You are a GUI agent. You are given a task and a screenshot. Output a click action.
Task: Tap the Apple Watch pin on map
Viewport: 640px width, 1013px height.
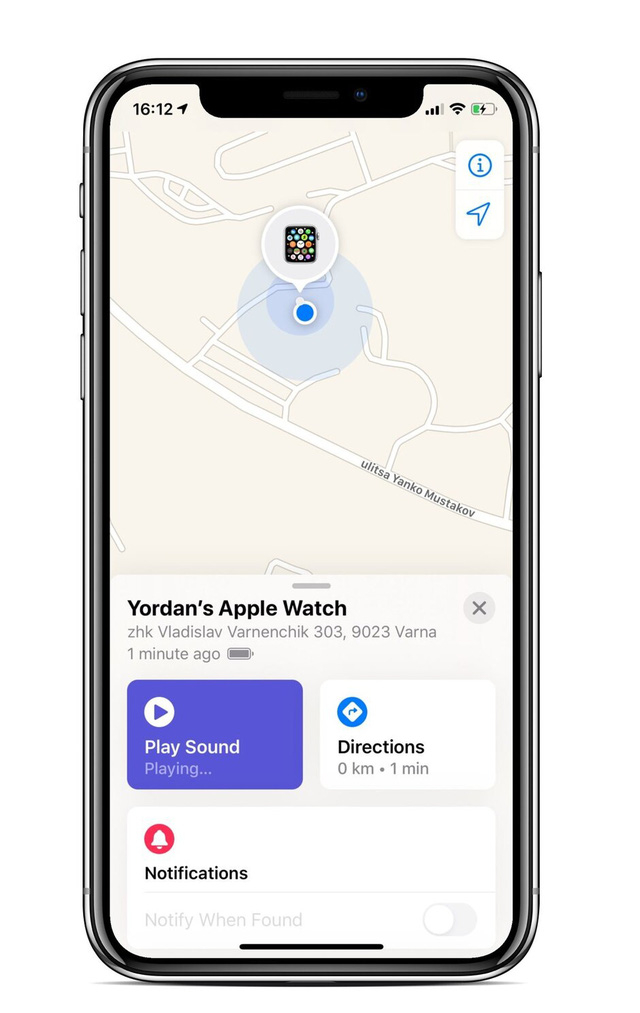(300, 244)
